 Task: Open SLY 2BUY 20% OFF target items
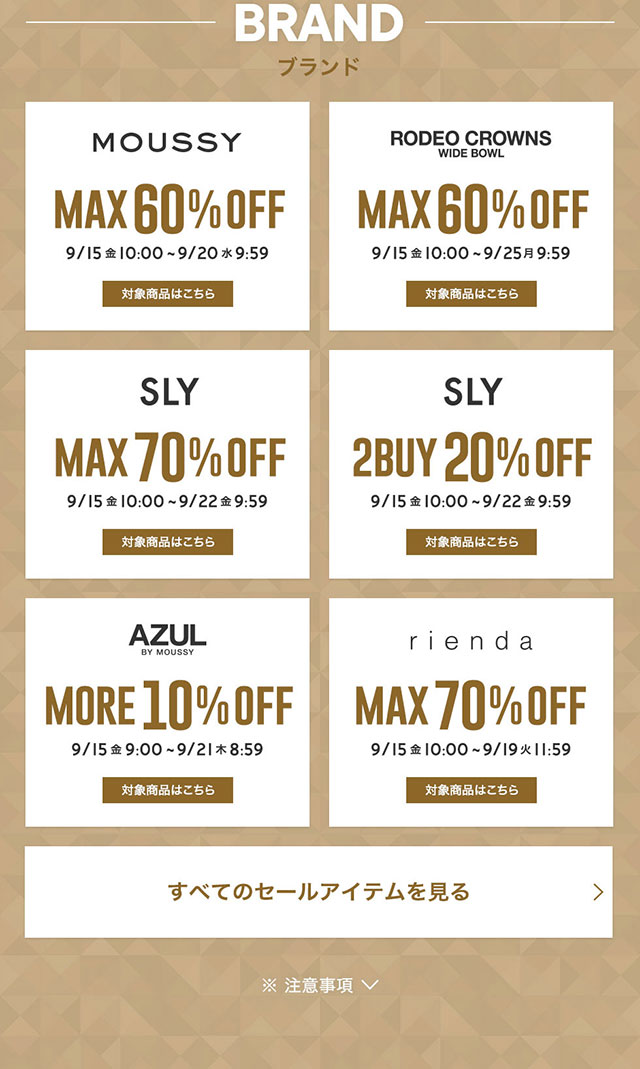coord(471,542)
